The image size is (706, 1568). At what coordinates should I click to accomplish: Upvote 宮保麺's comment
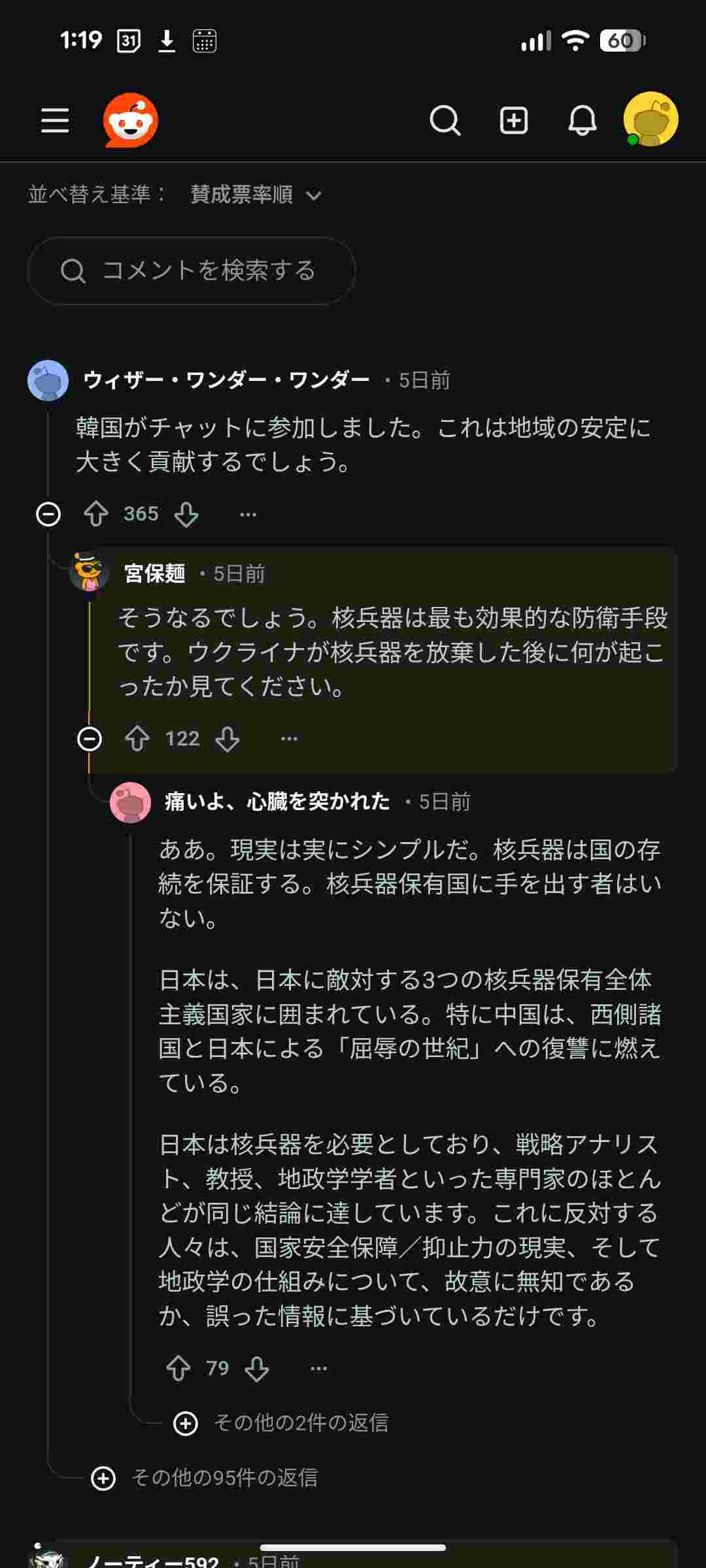[x=137, y=739]
